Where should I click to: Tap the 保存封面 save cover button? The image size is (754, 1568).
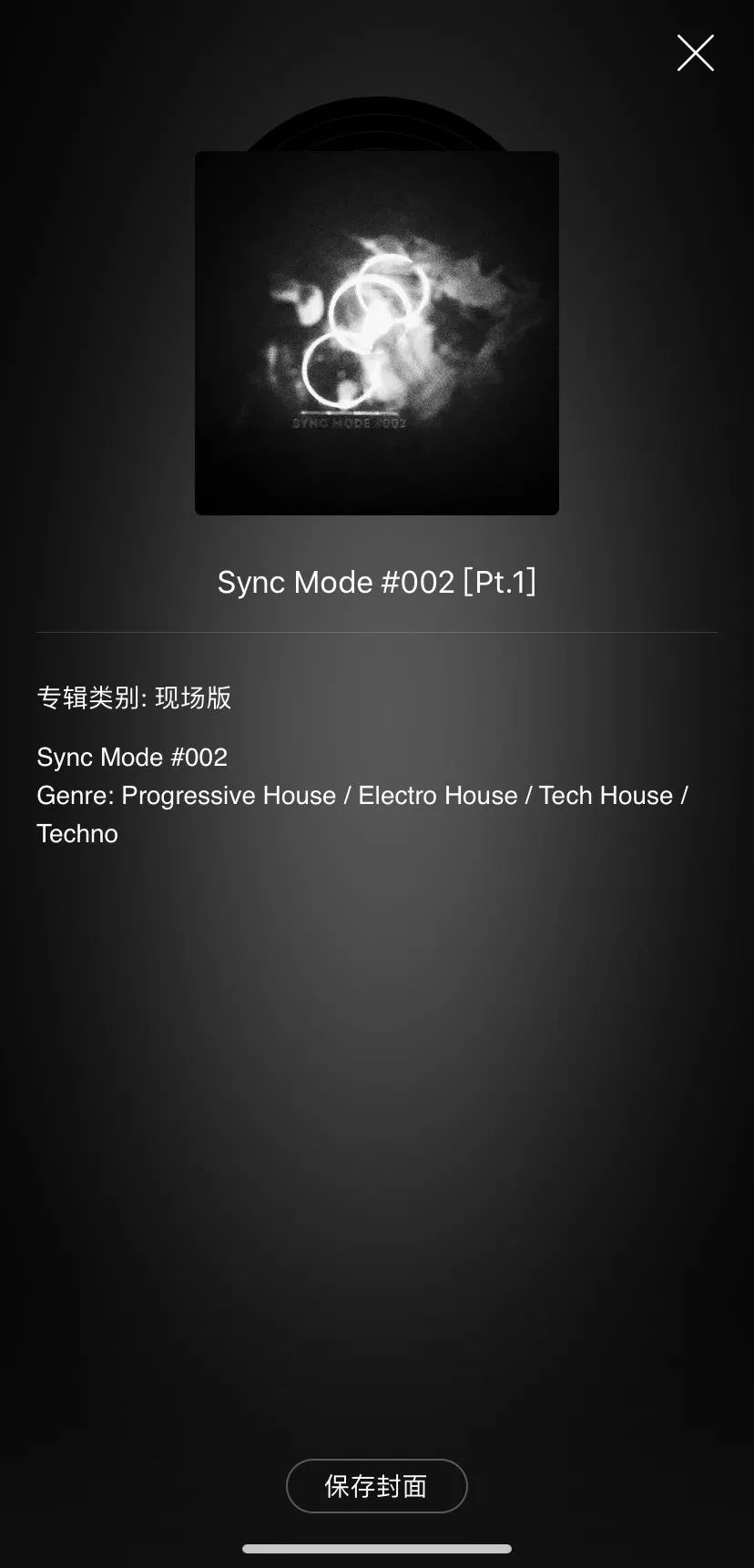tap(376, 1486)
